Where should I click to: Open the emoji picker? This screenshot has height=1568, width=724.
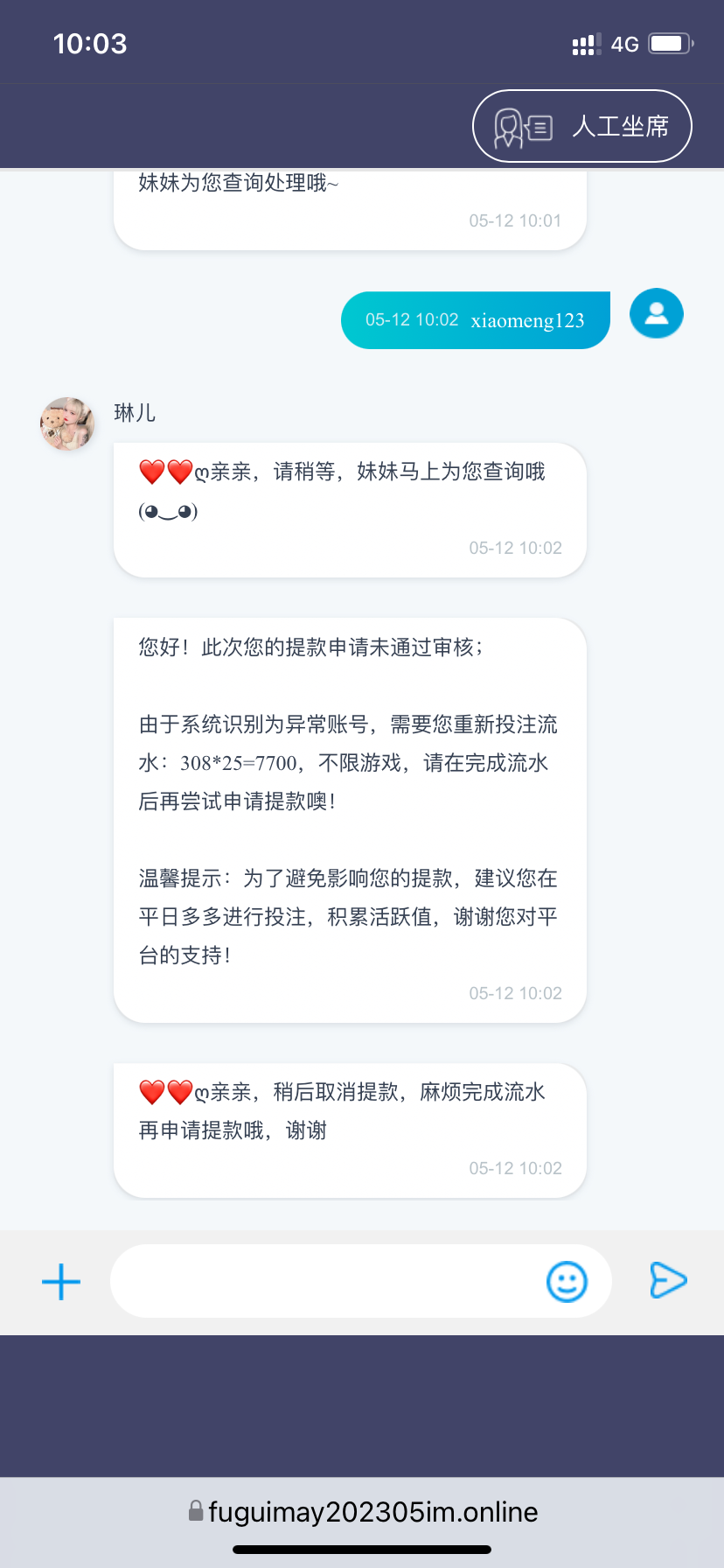point(567,1282)
